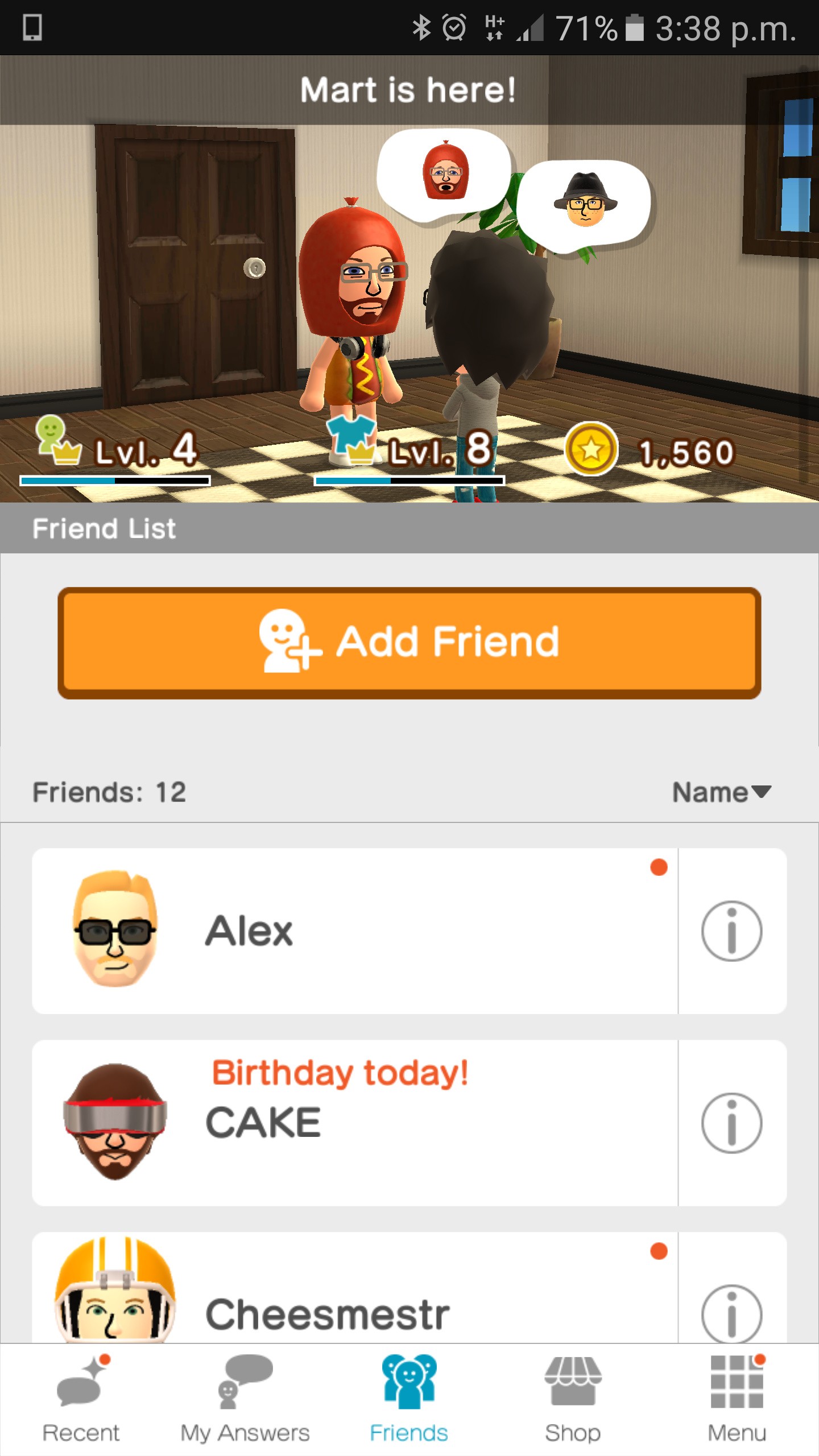The width and height of the screenshot is (819, 1456).
Task: Open the Menu tab
Action: (x=737, y=1399)
